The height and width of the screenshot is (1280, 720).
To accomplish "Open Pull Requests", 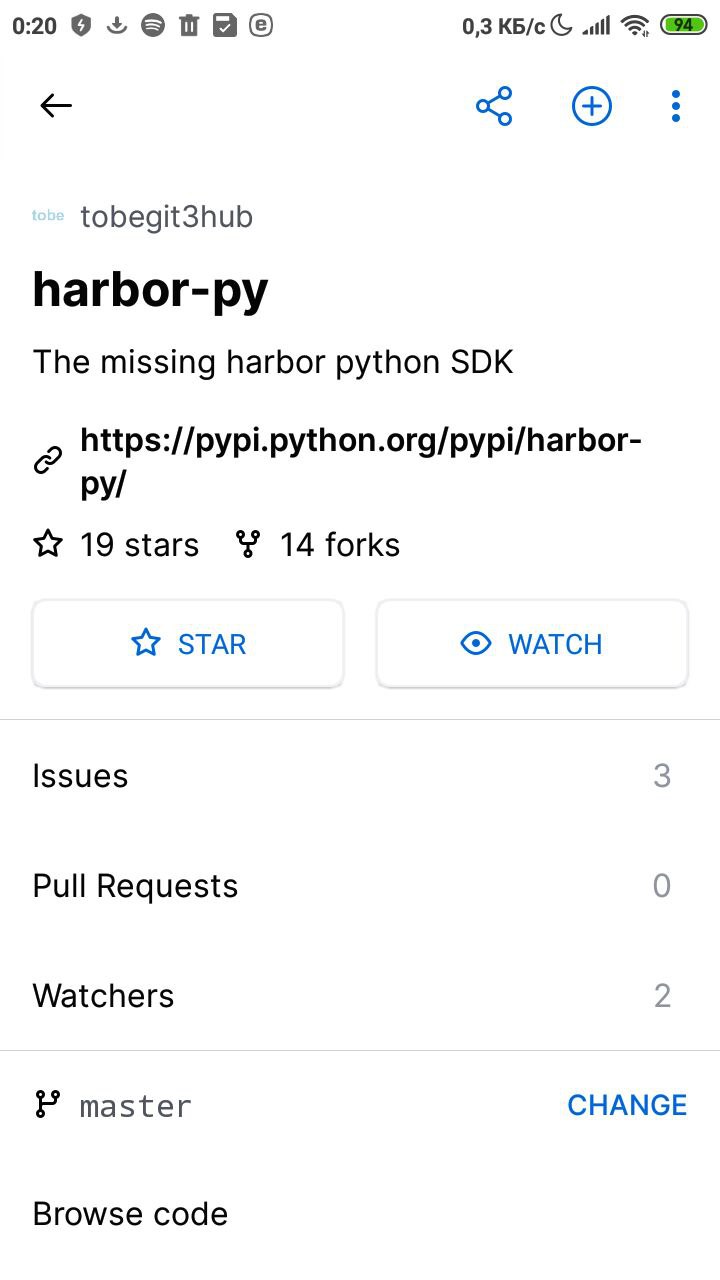I will click(x=360, y=886).
